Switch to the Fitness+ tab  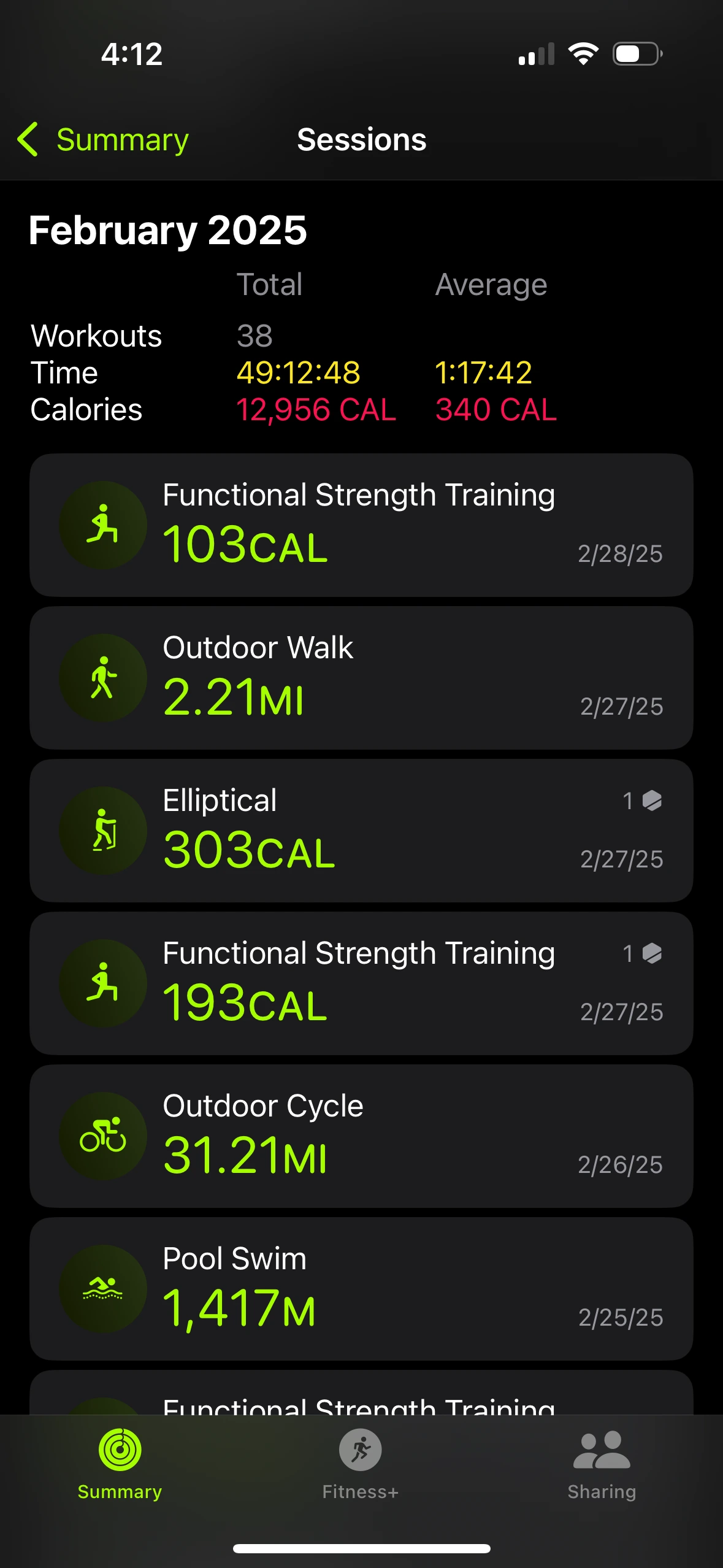click(x=361, y=1464)
